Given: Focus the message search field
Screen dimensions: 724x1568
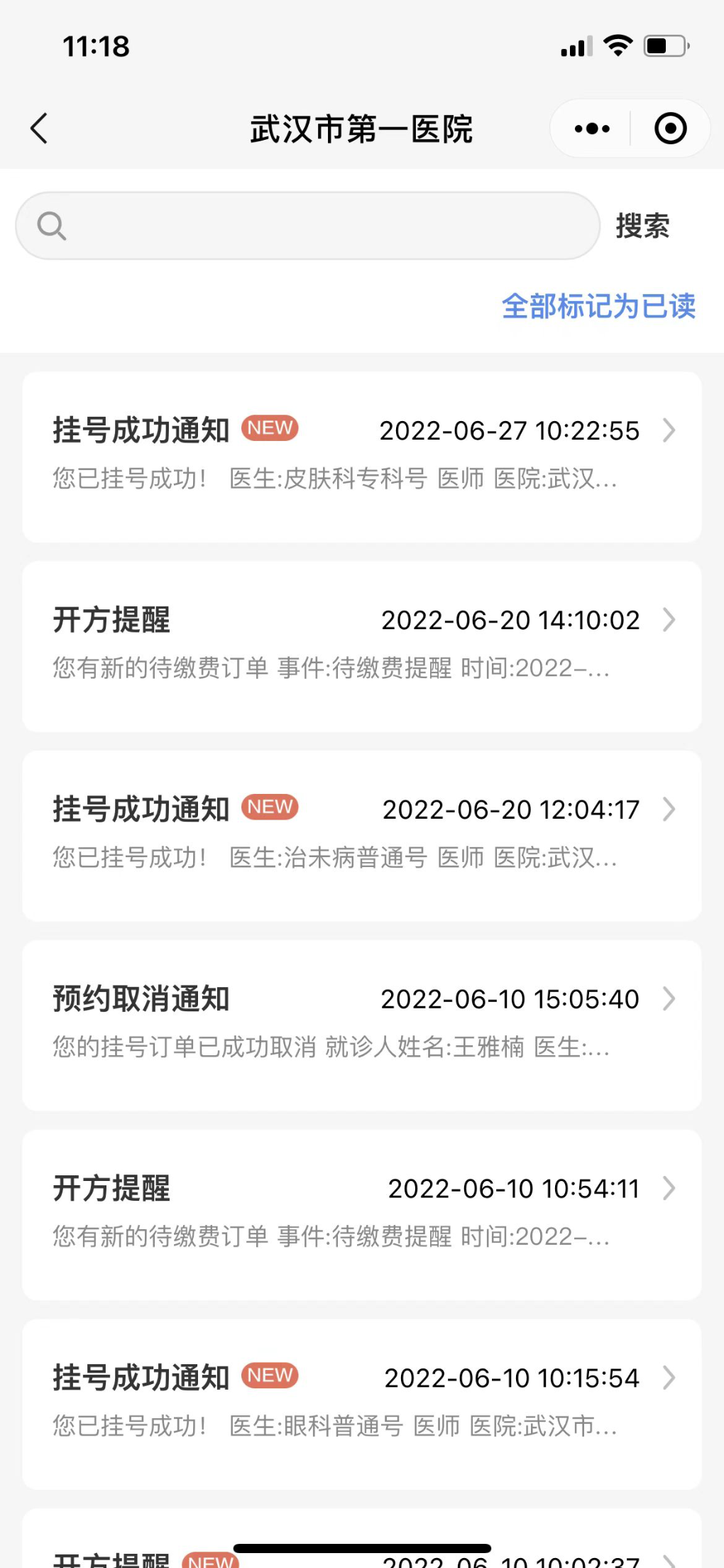Looking at the screenshot, I should 308,226.
